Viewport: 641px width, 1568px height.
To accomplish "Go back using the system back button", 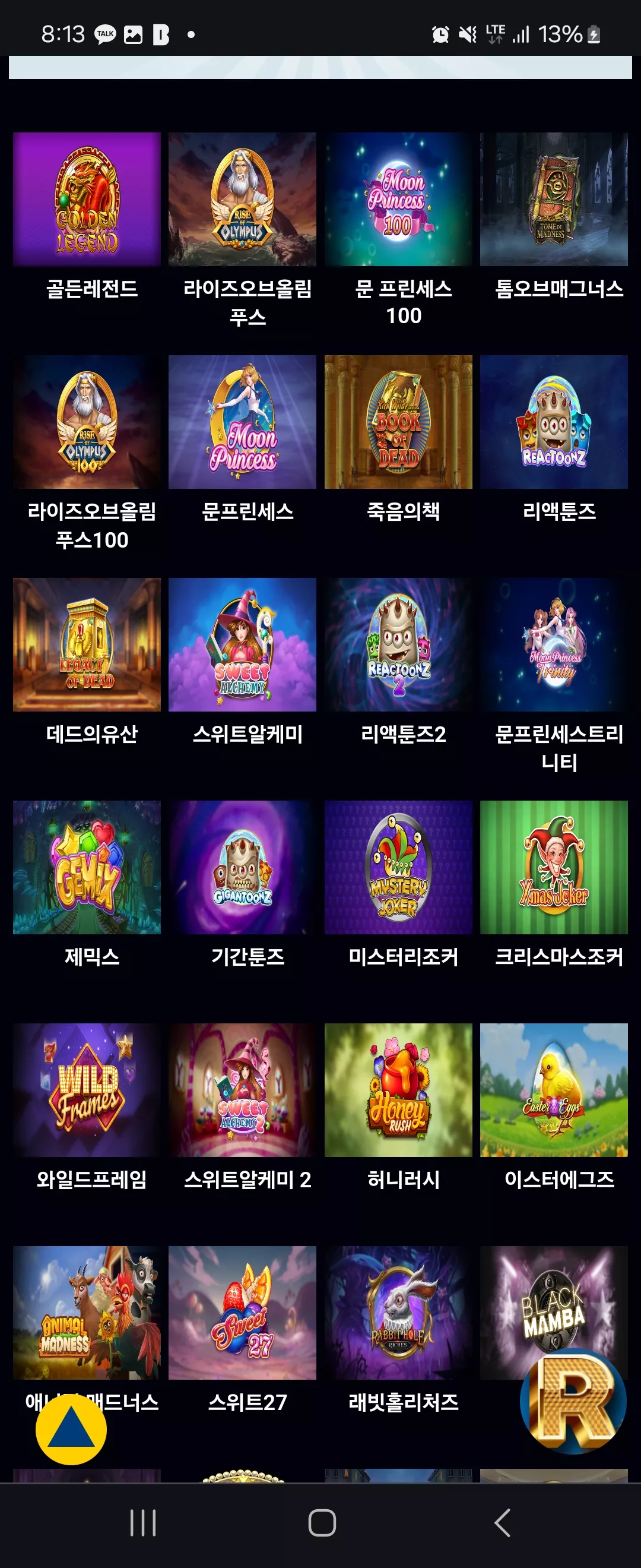I will (502, 1523).
